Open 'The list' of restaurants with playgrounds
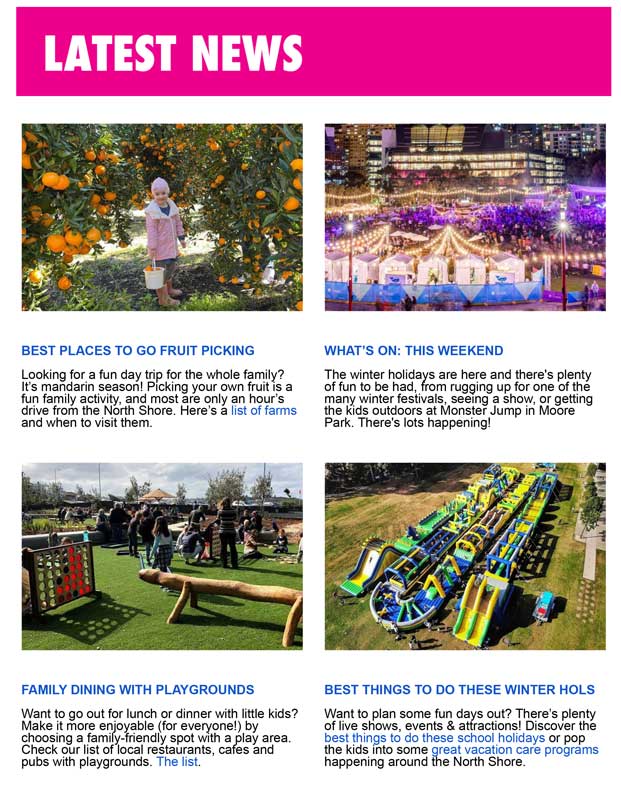Viewport: 621px width, 800px height. pyautogui.click(x=177, y=762)
